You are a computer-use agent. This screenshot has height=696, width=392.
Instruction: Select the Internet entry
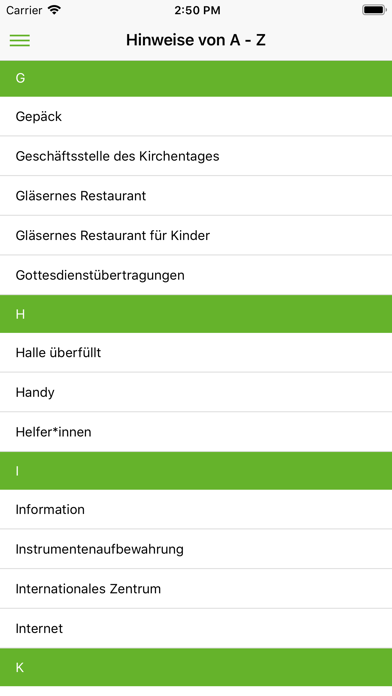click(196, 629)
